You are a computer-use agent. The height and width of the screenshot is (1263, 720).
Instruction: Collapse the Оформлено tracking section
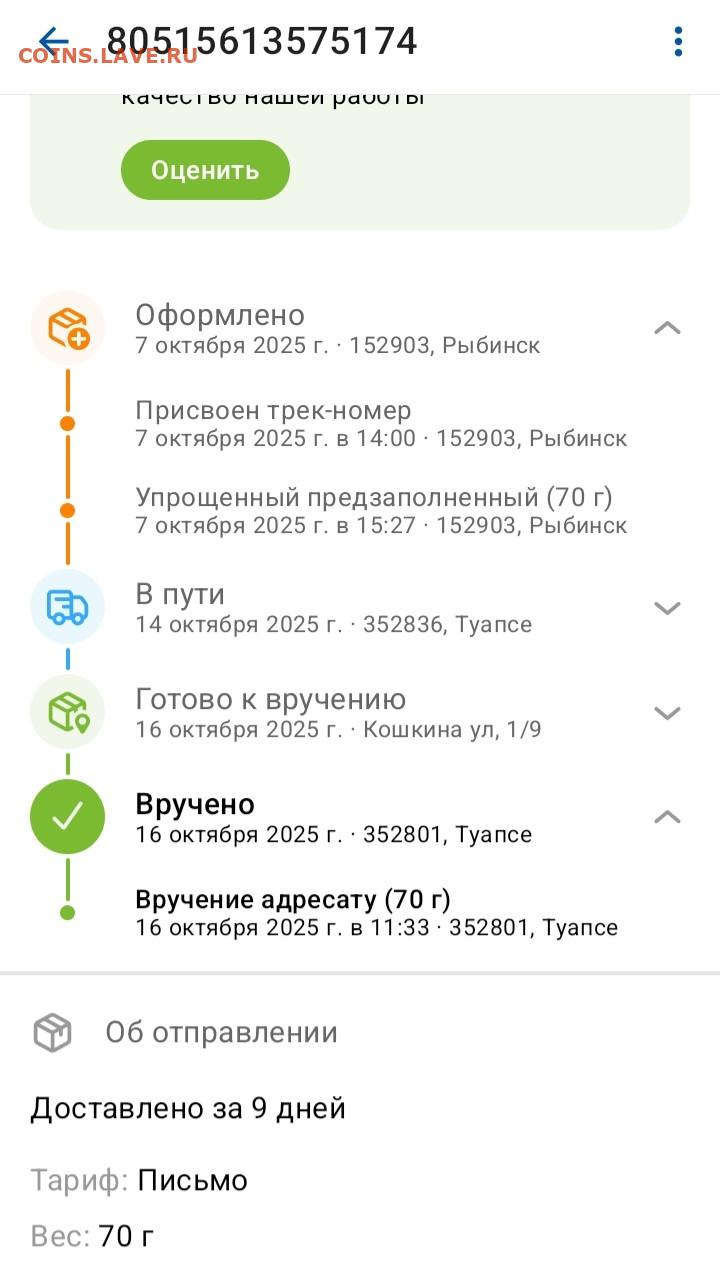pyautogui.click(x=667, y=328)
